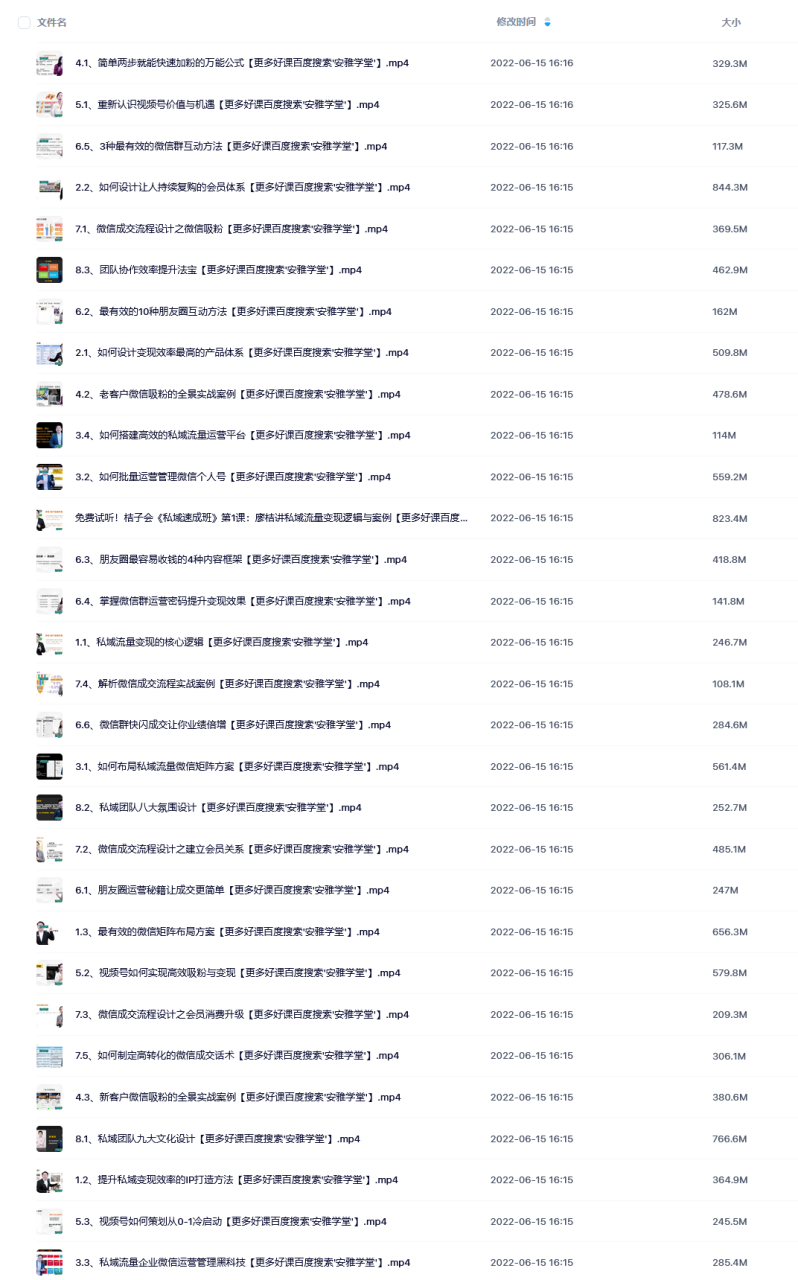Open 7.5、如何制定高转化的微信成交话术
This screenshot has width=798, height=1280.
(x=237, y=1056)
